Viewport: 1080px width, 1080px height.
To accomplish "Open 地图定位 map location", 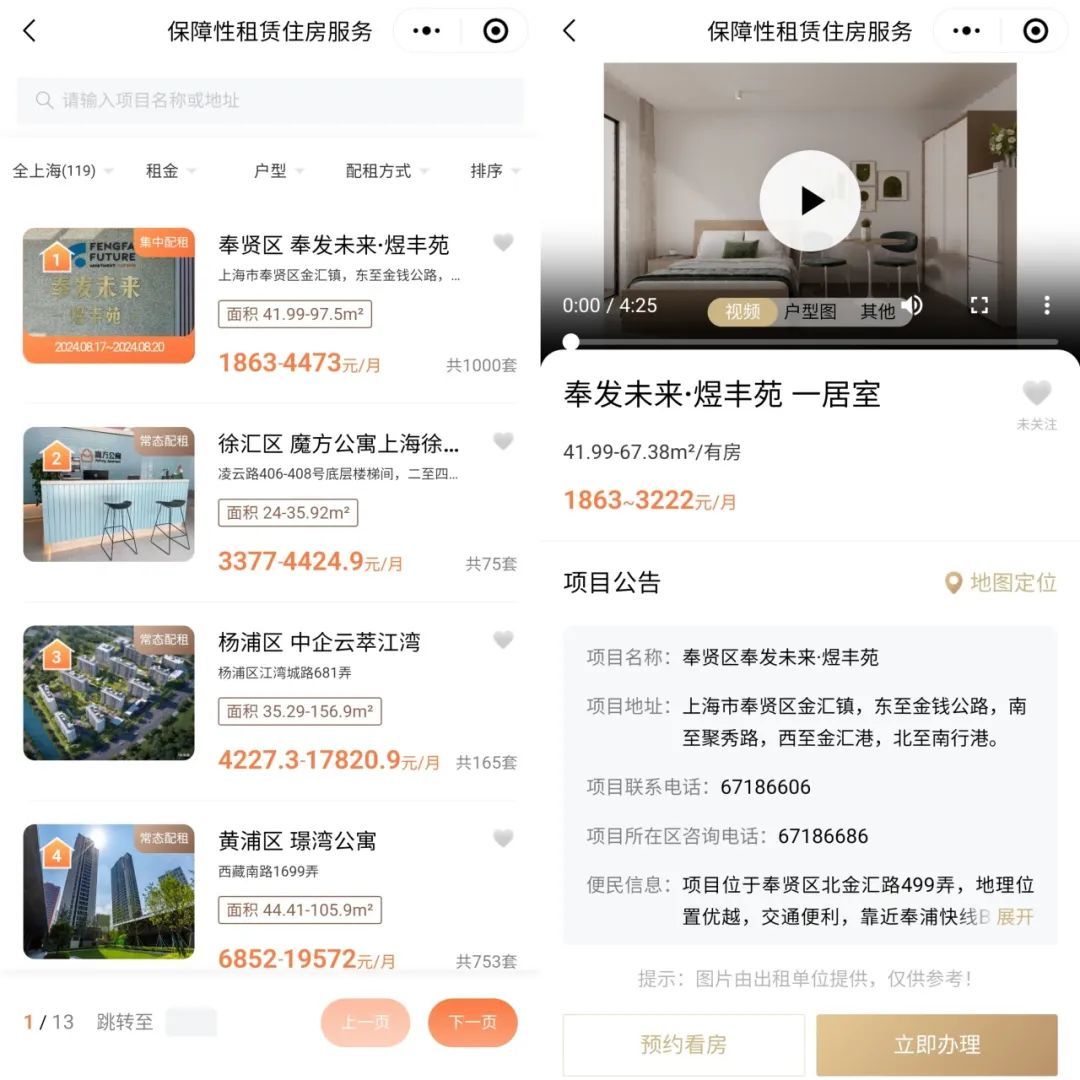I will pyautogui.click(x=1001, y=583).
